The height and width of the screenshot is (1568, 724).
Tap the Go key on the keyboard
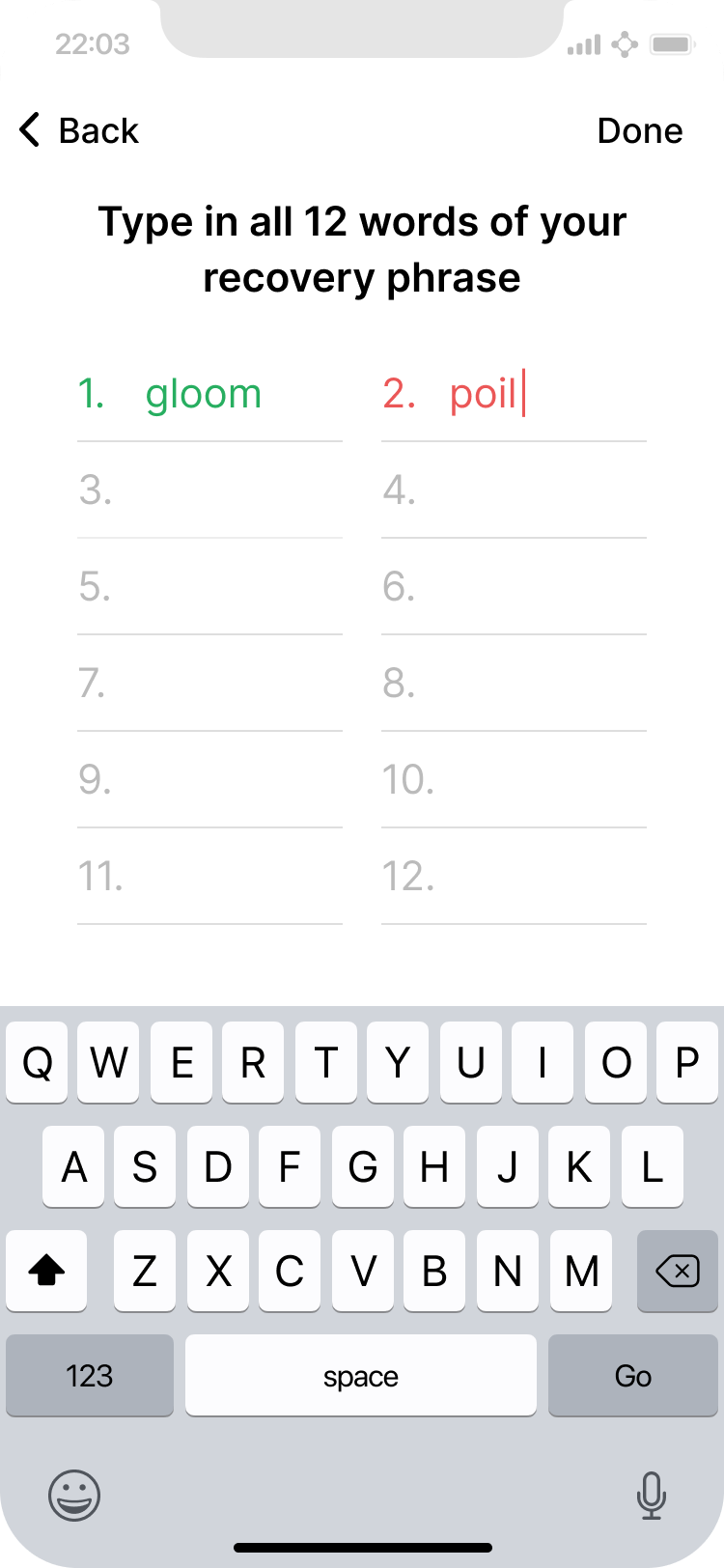tap(632, 1376)
